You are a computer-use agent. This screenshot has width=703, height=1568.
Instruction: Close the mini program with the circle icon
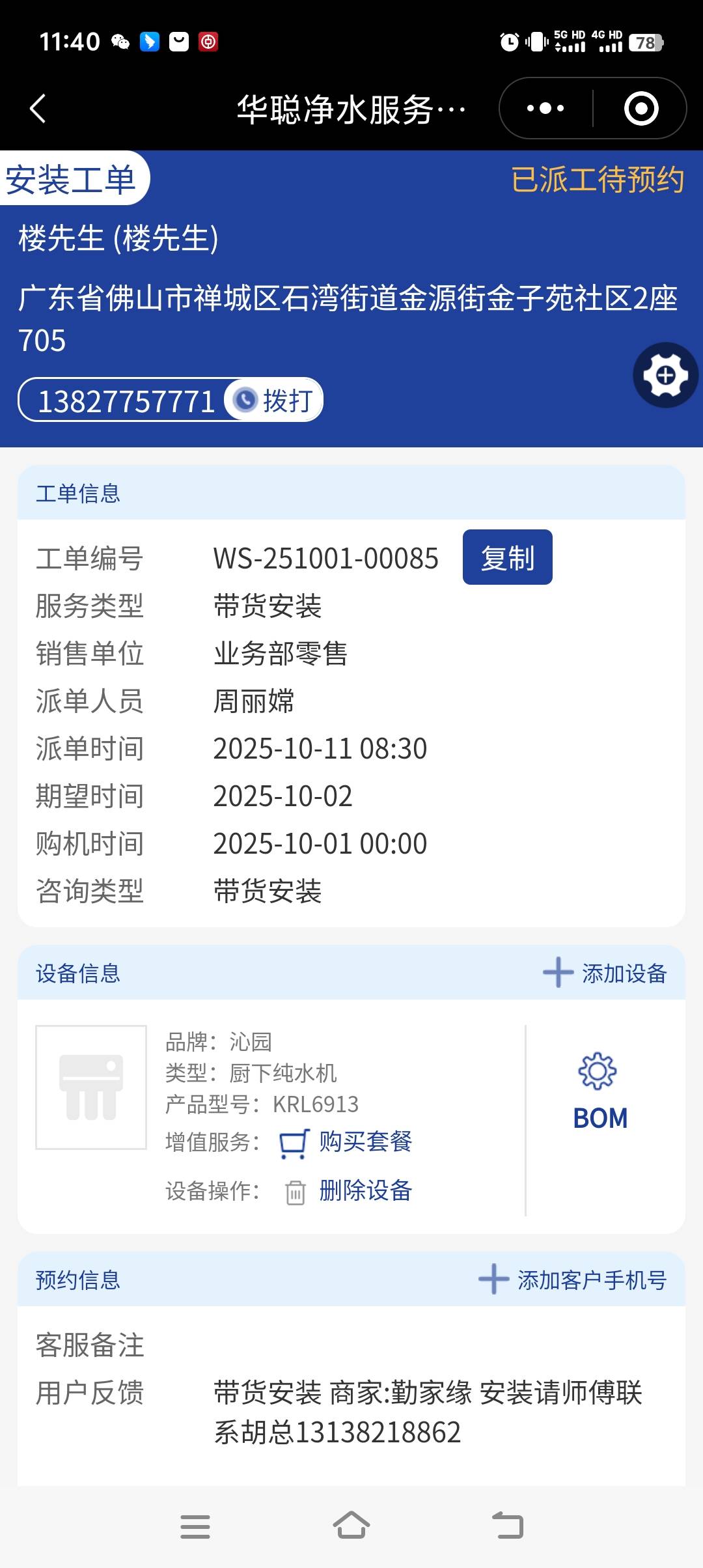pyautogui.click(x=641, y=108)
